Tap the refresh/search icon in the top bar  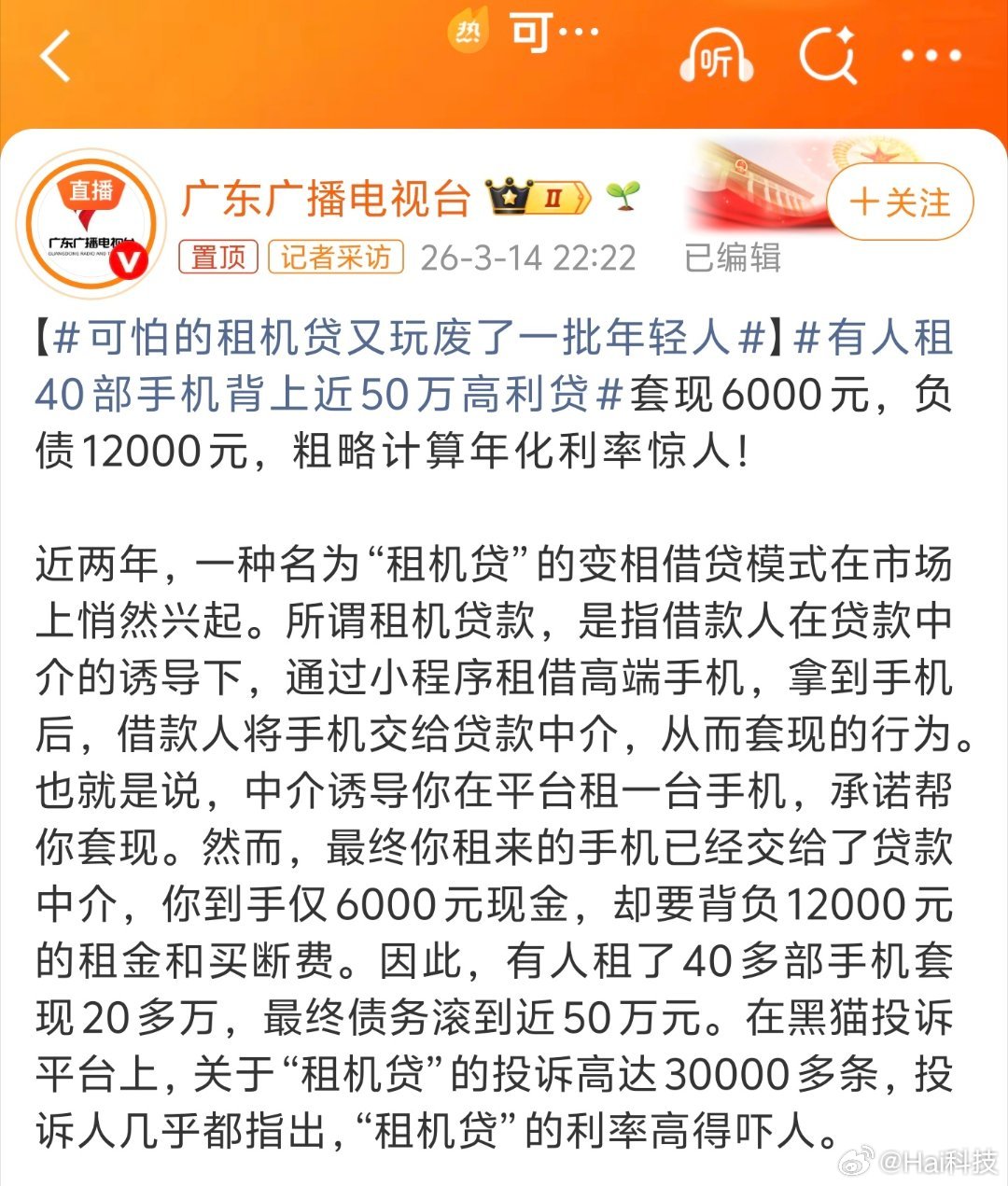(x=829, y=56)
